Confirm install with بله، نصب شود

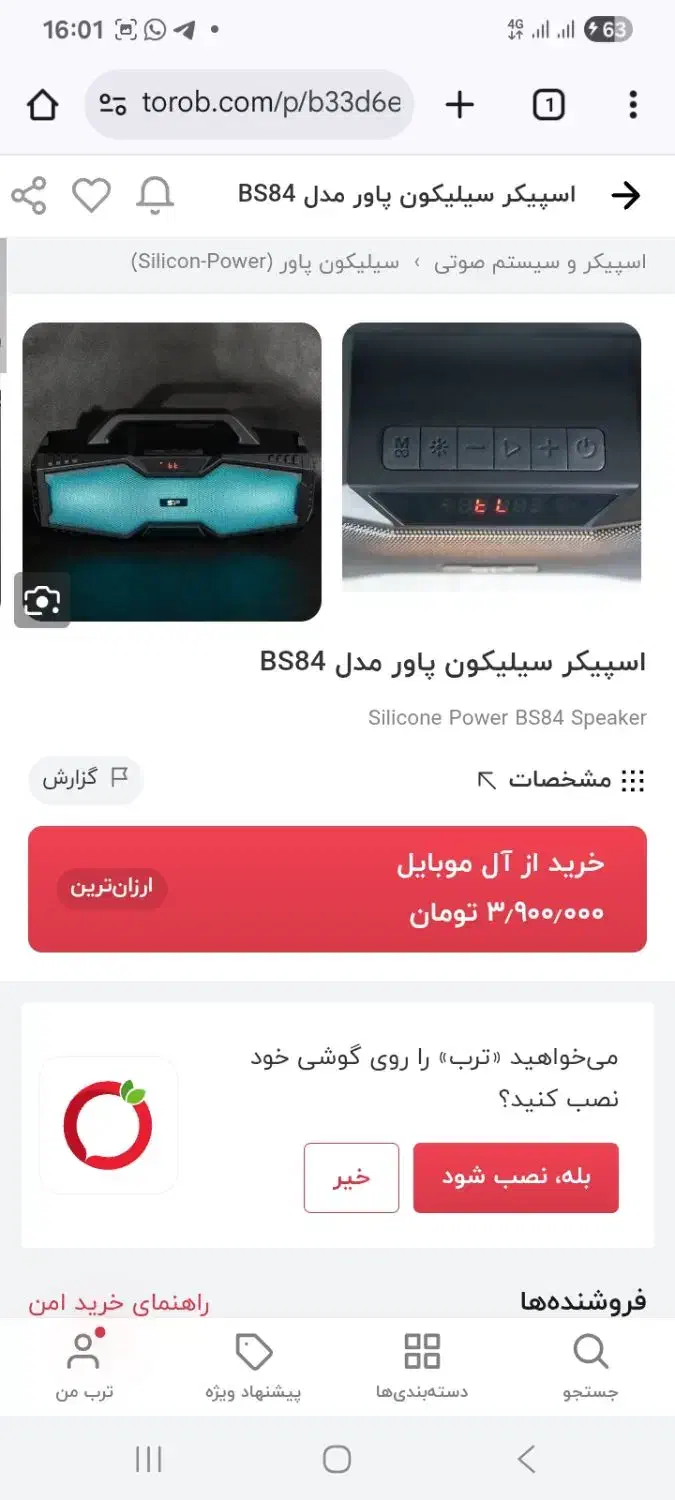516,1177
